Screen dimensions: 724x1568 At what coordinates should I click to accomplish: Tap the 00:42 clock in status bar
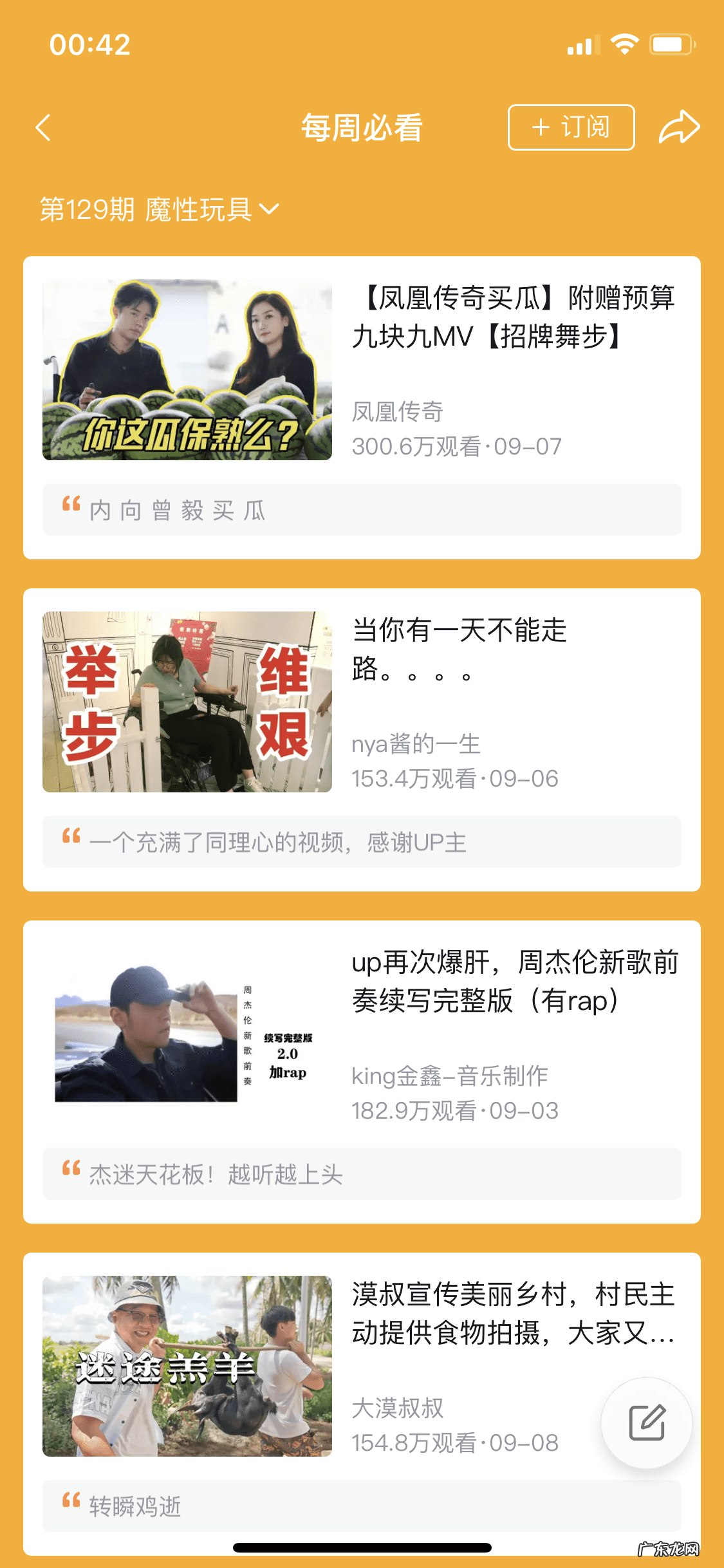coord(91,42)
